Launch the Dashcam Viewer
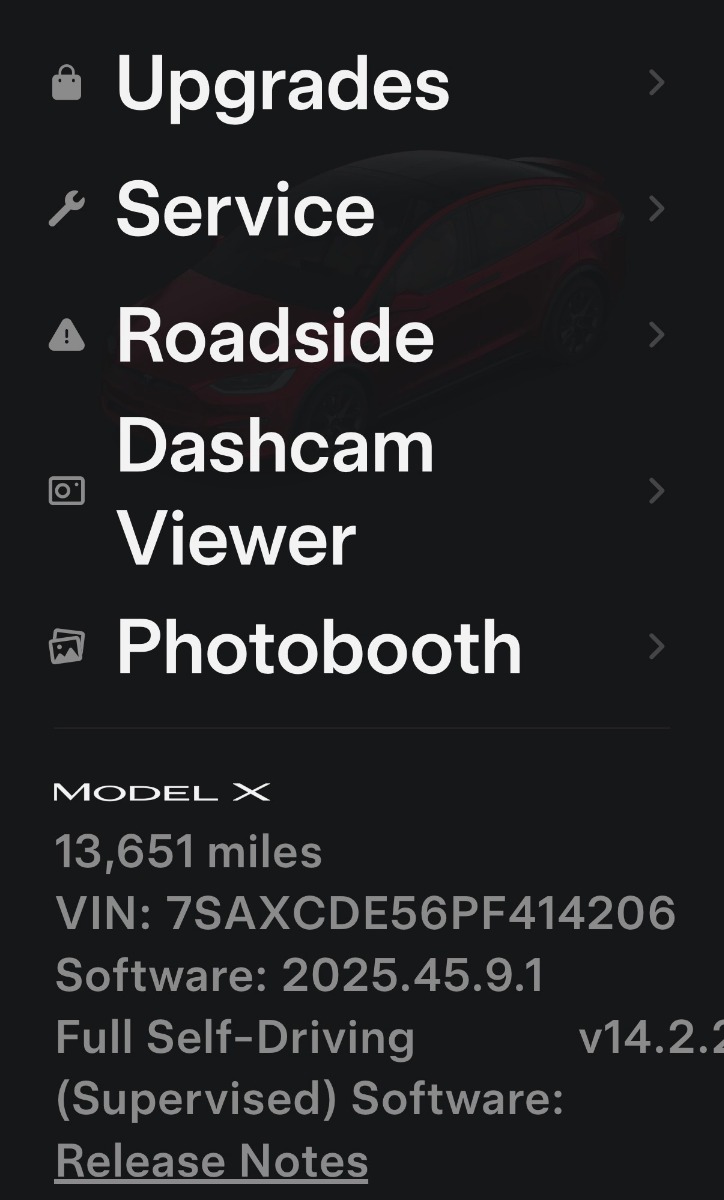This screenshot has height=1200, width=724. 275,491
